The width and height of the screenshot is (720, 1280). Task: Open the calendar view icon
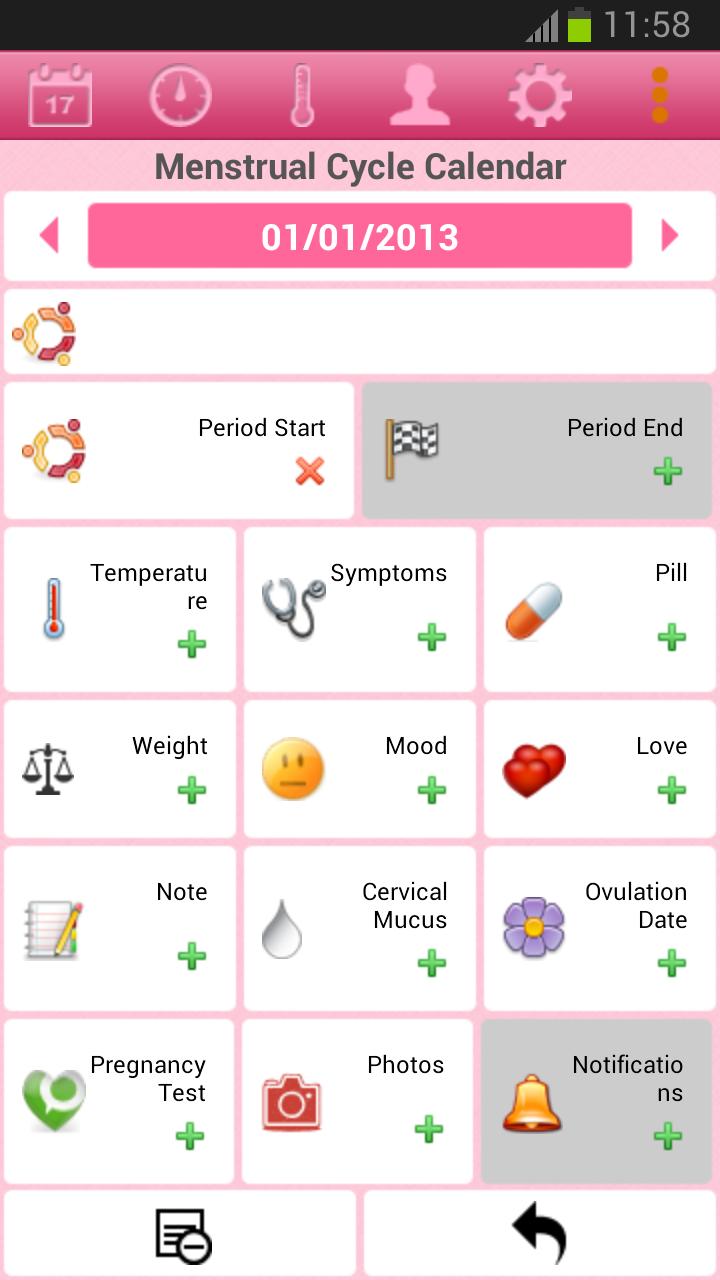pos(60,96)
